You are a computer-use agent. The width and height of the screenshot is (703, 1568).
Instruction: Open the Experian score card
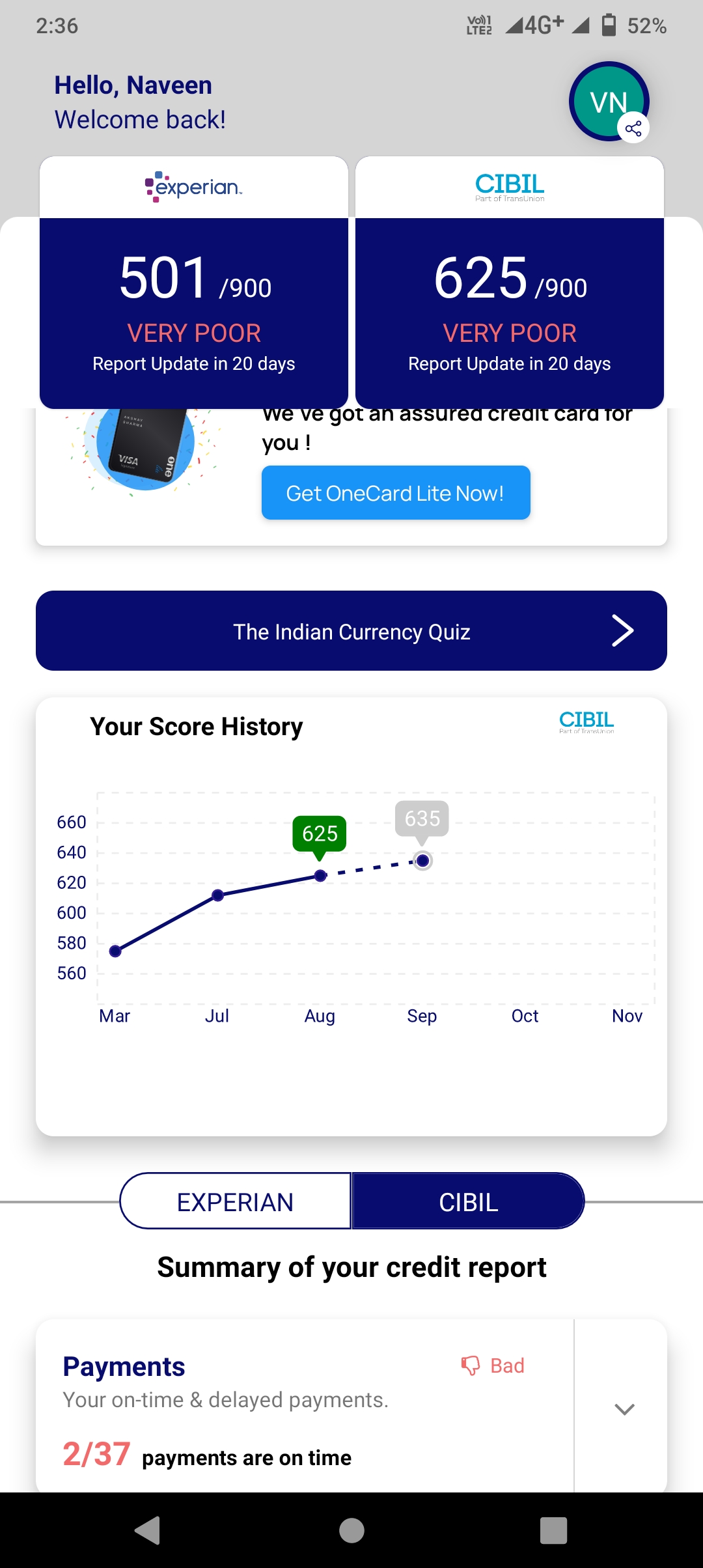point(194,283)
